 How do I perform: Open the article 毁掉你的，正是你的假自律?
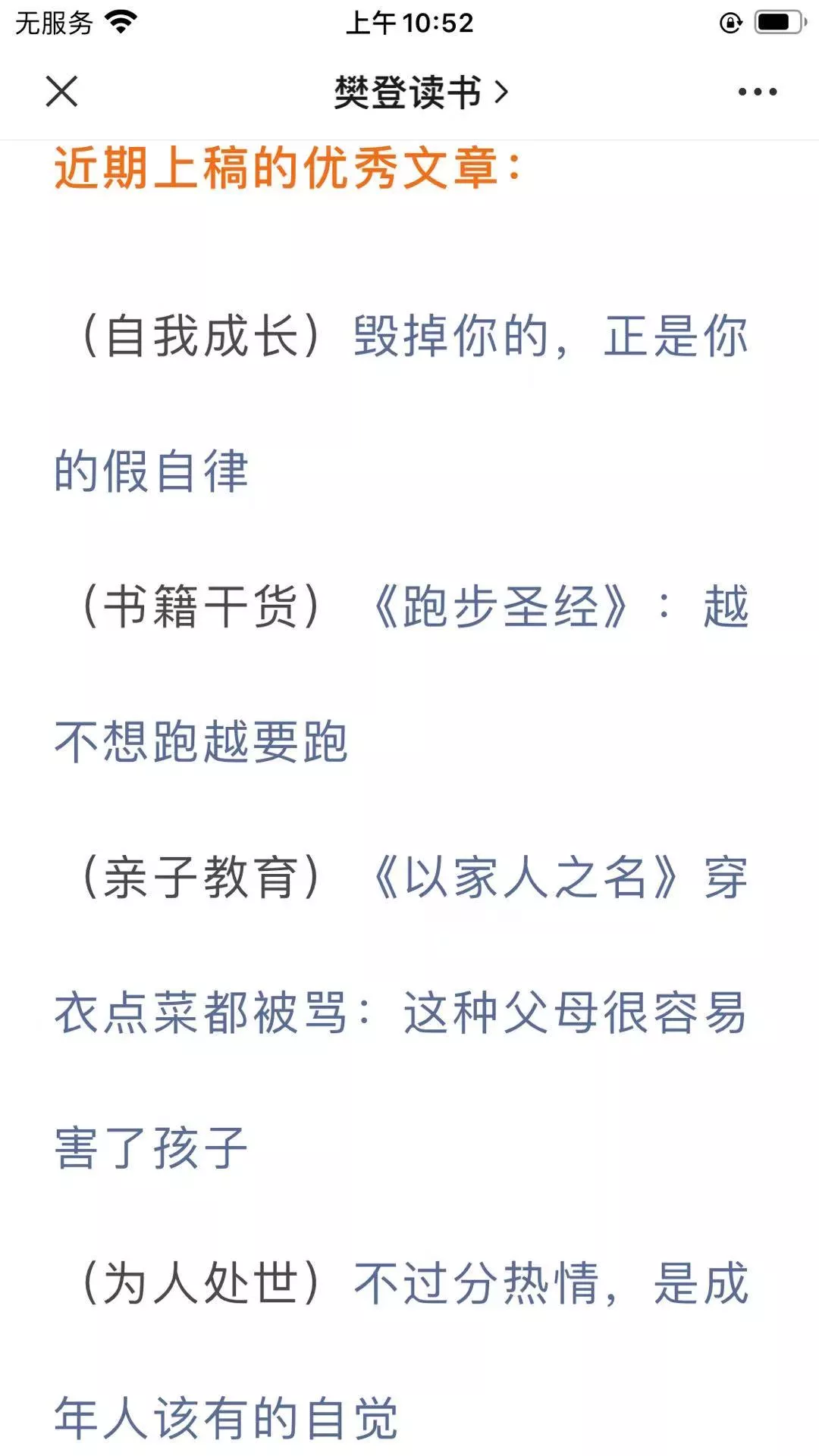click(x=549, y=337)
